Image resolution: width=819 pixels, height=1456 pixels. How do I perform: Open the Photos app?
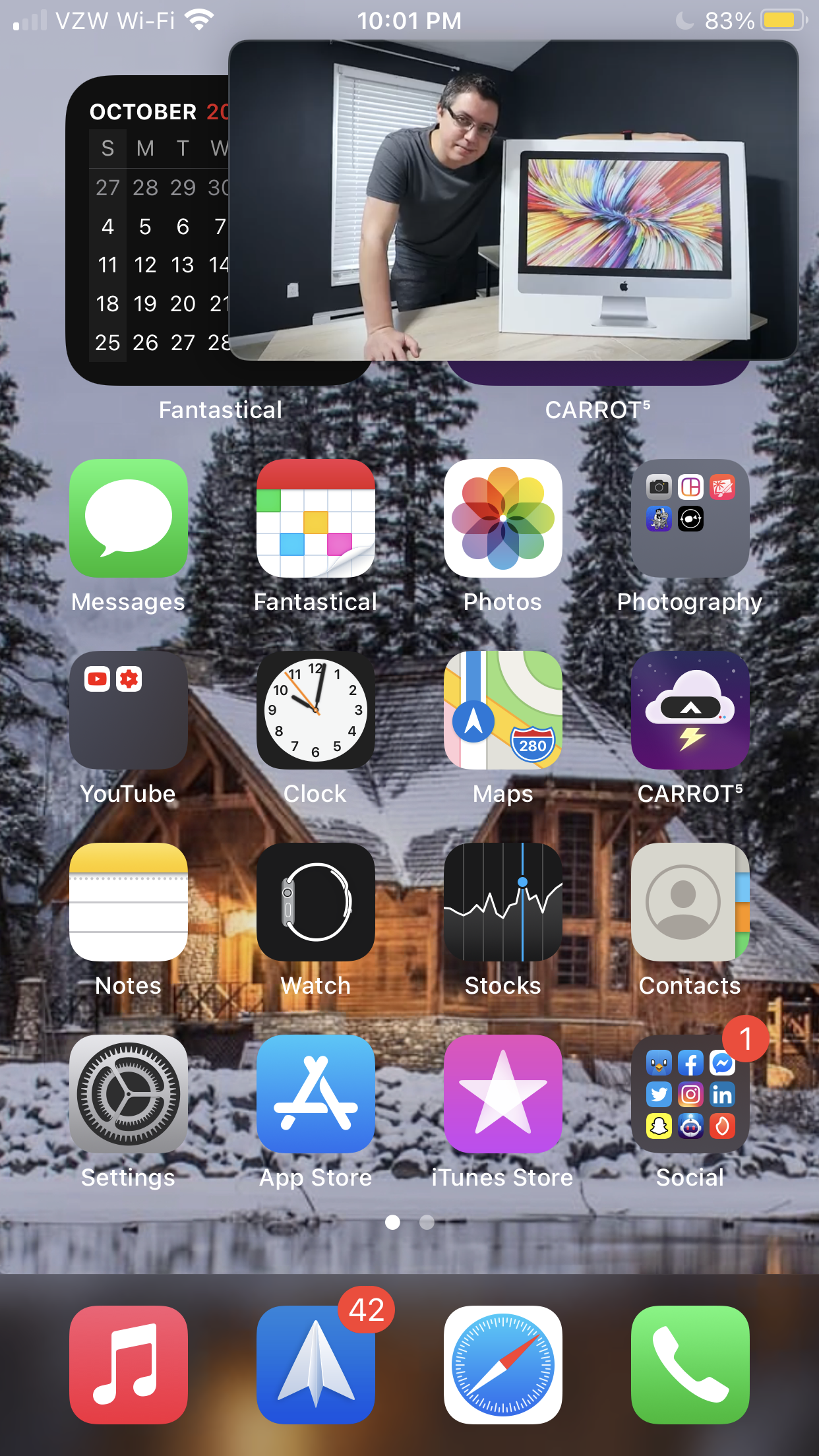[503, 518]
